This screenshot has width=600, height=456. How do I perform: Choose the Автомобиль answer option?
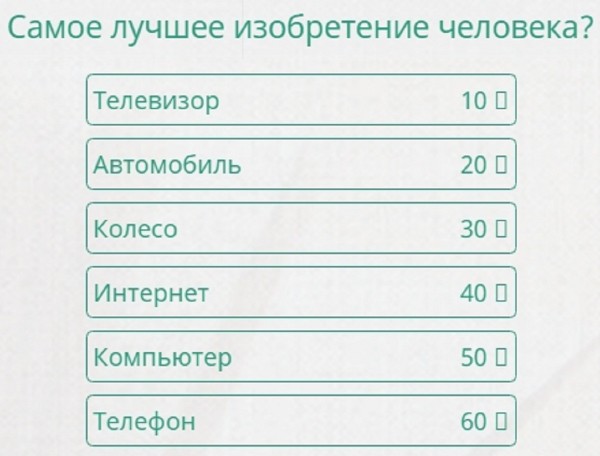[x=300, y=164]
